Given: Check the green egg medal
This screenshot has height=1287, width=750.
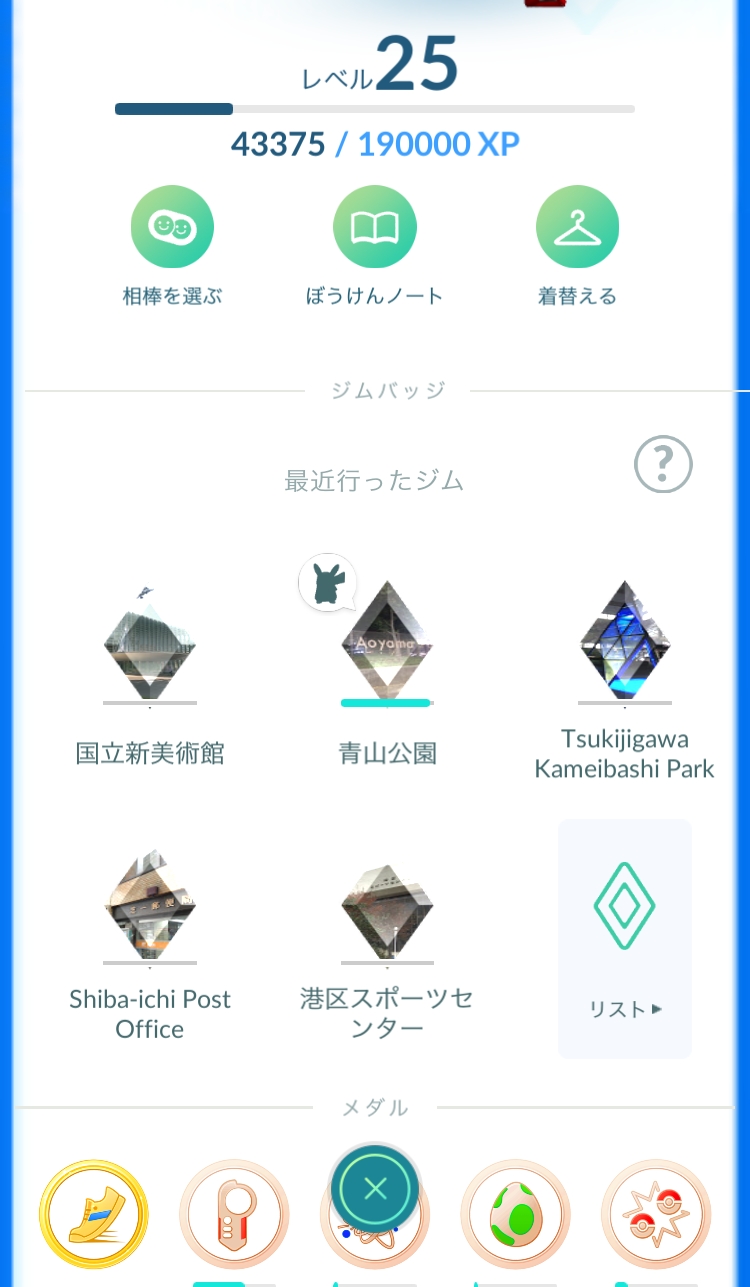Looking at the screenshot, I should point(514,1214).
